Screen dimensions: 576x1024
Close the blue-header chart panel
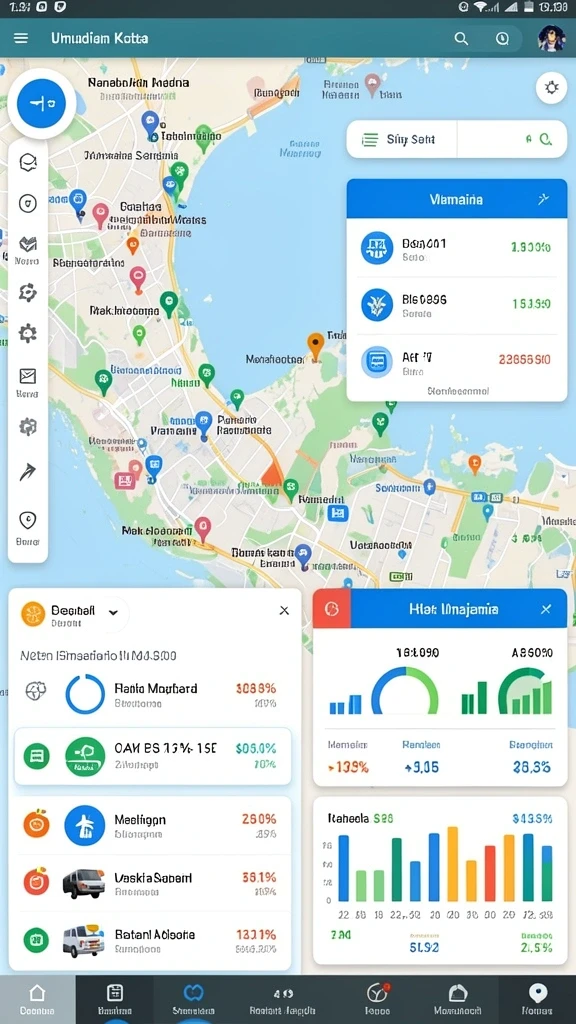[546, 609]
